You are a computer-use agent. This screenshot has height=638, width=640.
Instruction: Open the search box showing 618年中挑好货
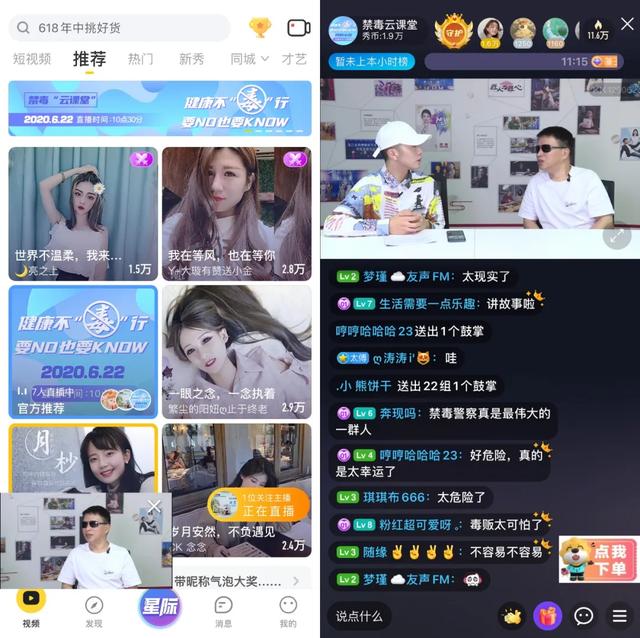tap(118, 28)
